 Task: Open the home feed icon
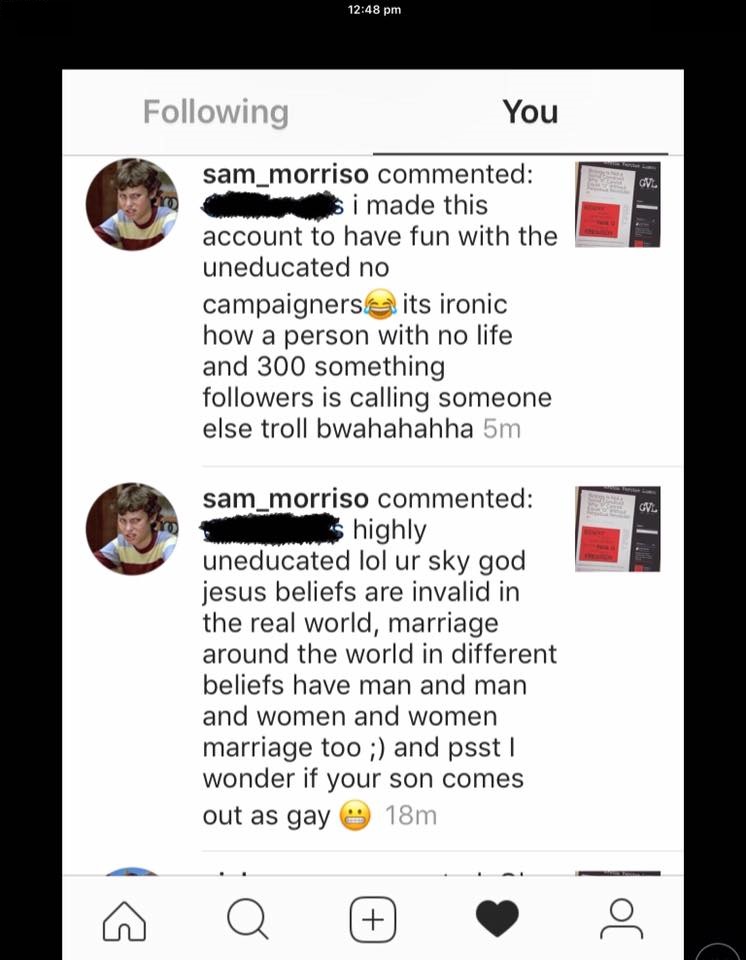pyautogui.click(x=125, y=919)
